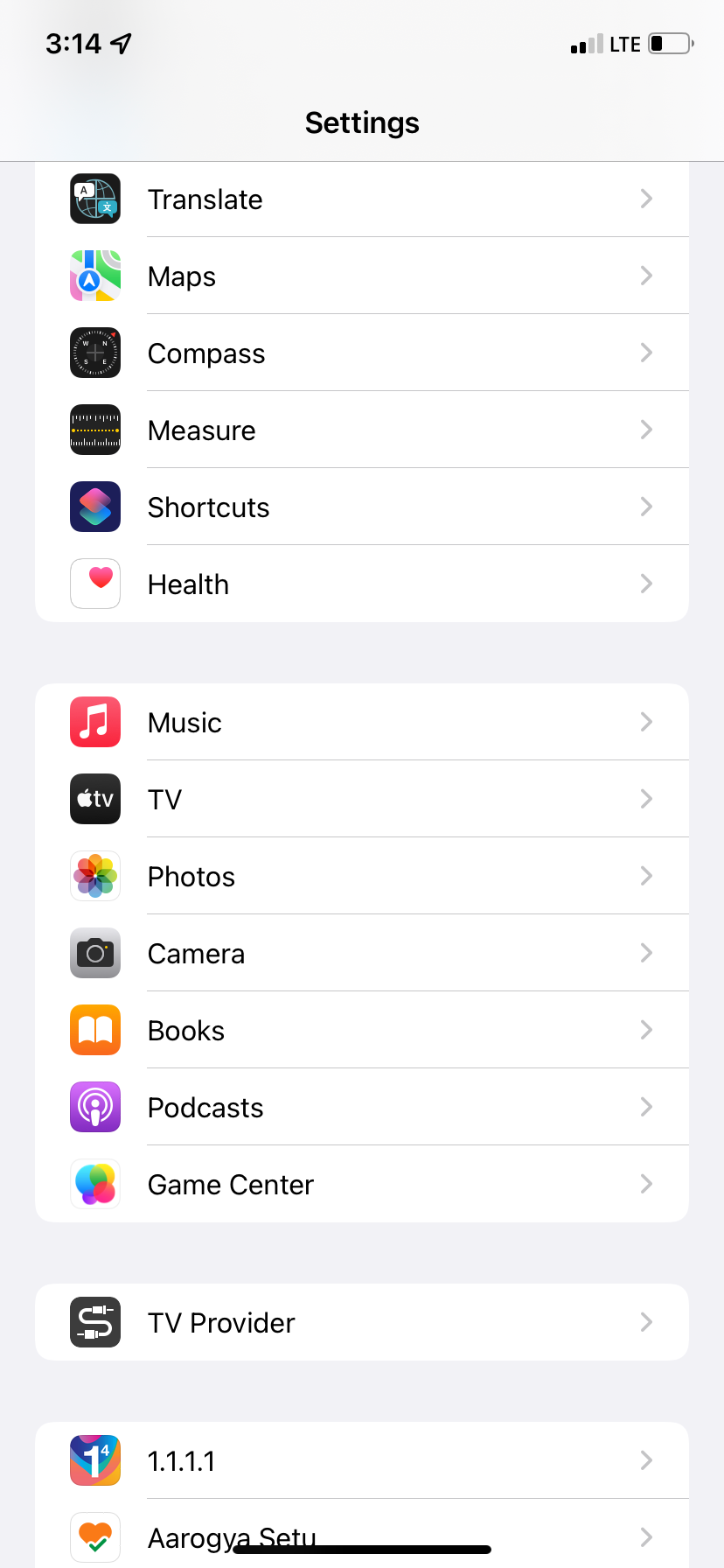
Task: Tap the Camera app icon
Action: click(x=94, y=953)
